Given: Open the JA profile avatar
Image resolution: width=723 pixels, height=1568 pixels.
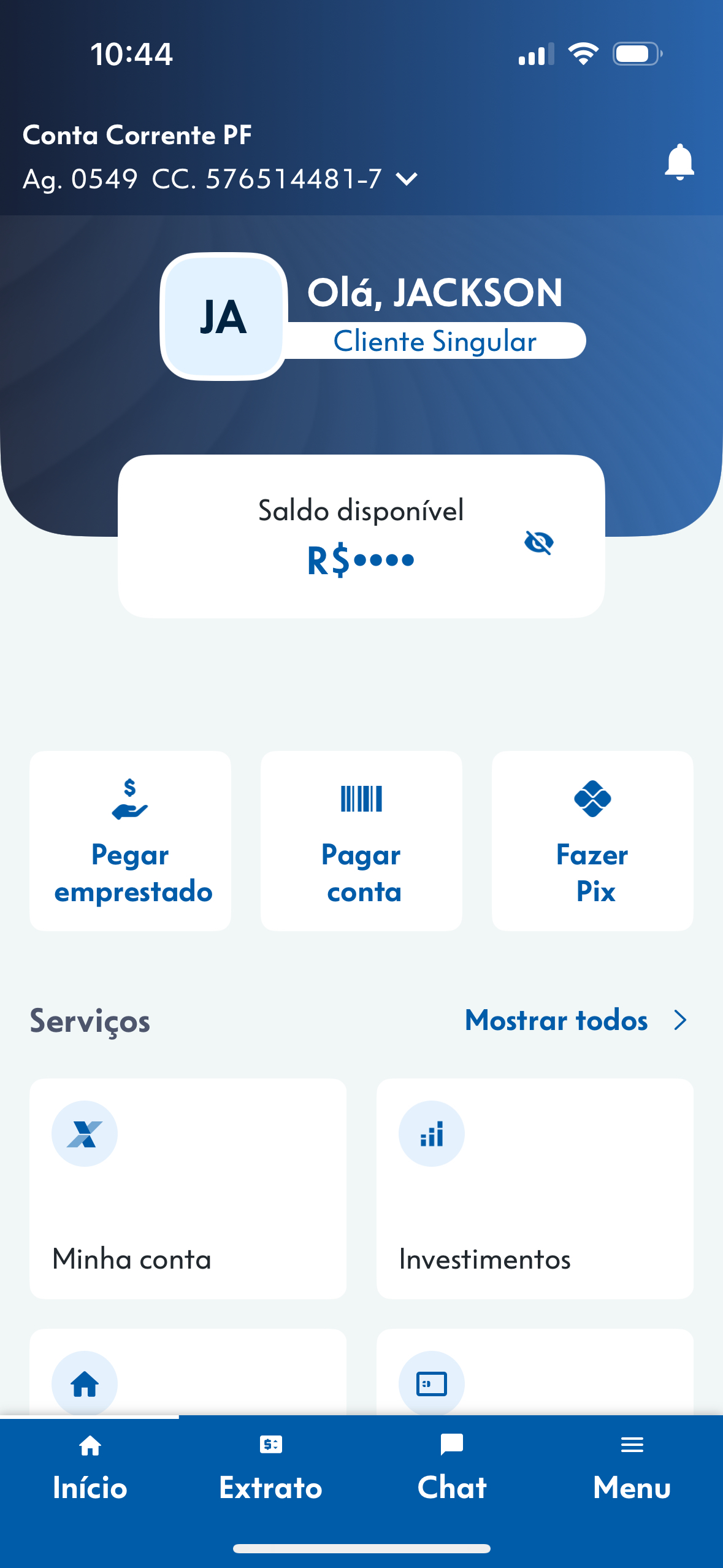Looking at the screenshot, I should click(x=223, y=317).
